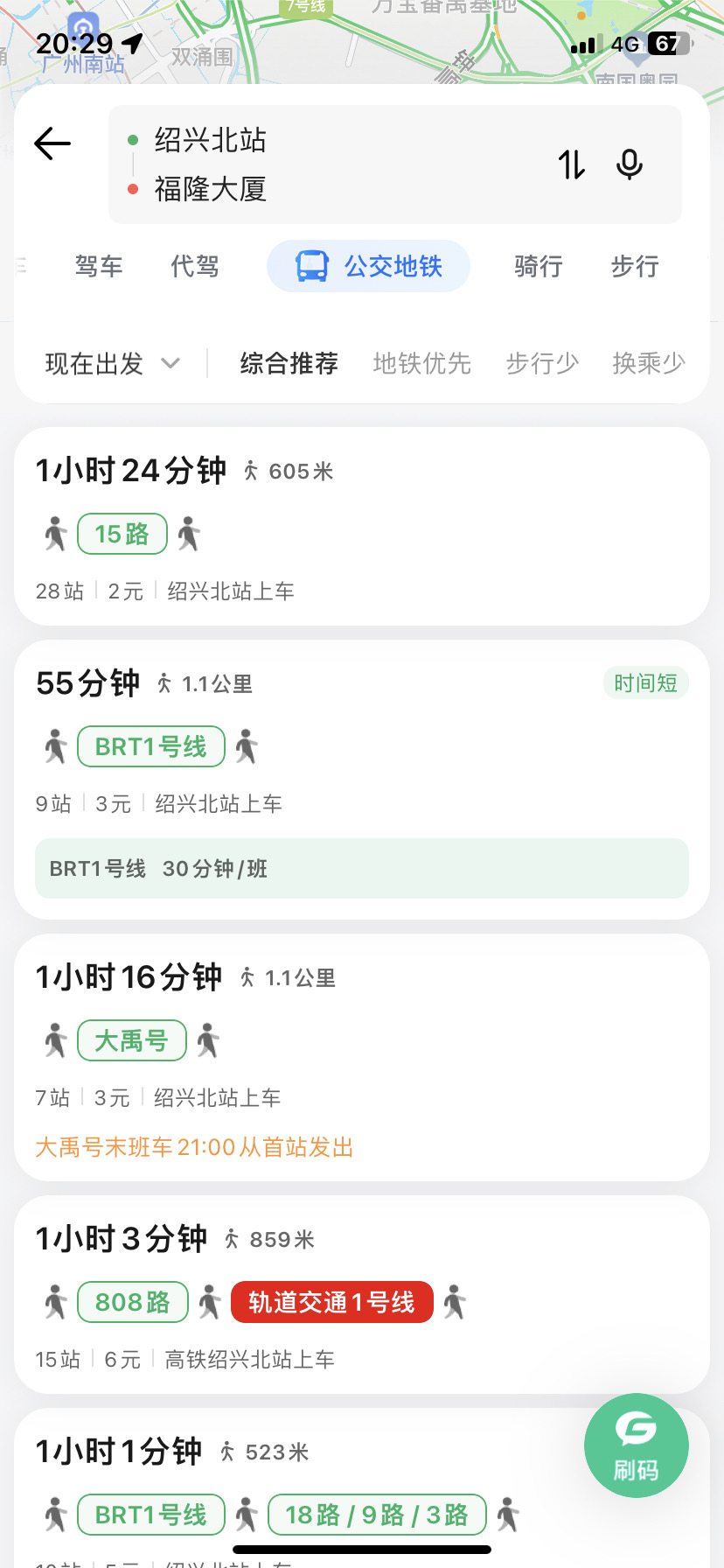Image resolution: width=724 pixels, height=1568 pixels.
Task: Tap the 刷码 floating button
Action: (x=637, y=1445)
